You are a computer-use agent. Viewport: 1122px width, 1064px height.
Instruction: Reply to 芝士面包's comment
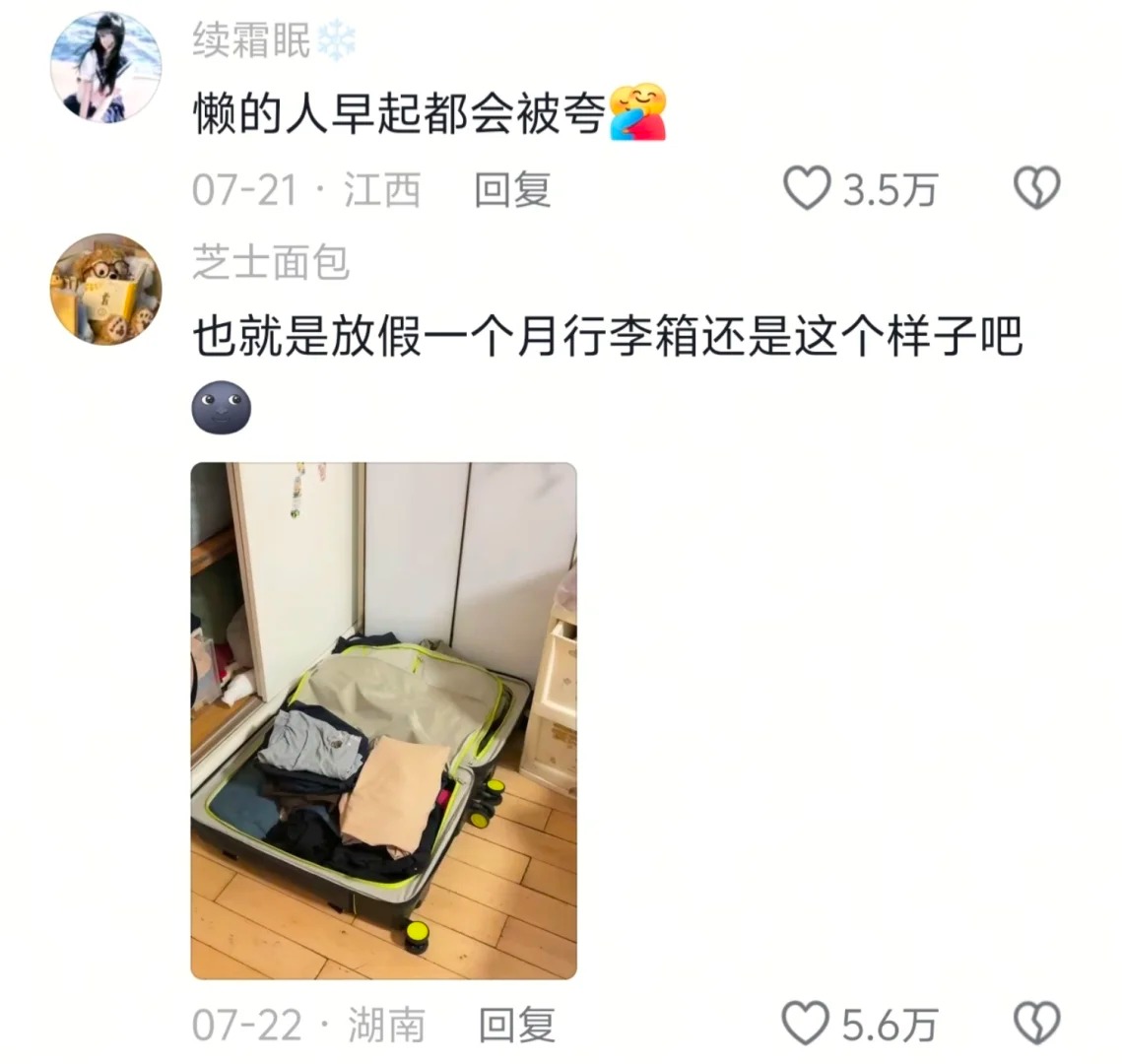tap(516, 1025)
